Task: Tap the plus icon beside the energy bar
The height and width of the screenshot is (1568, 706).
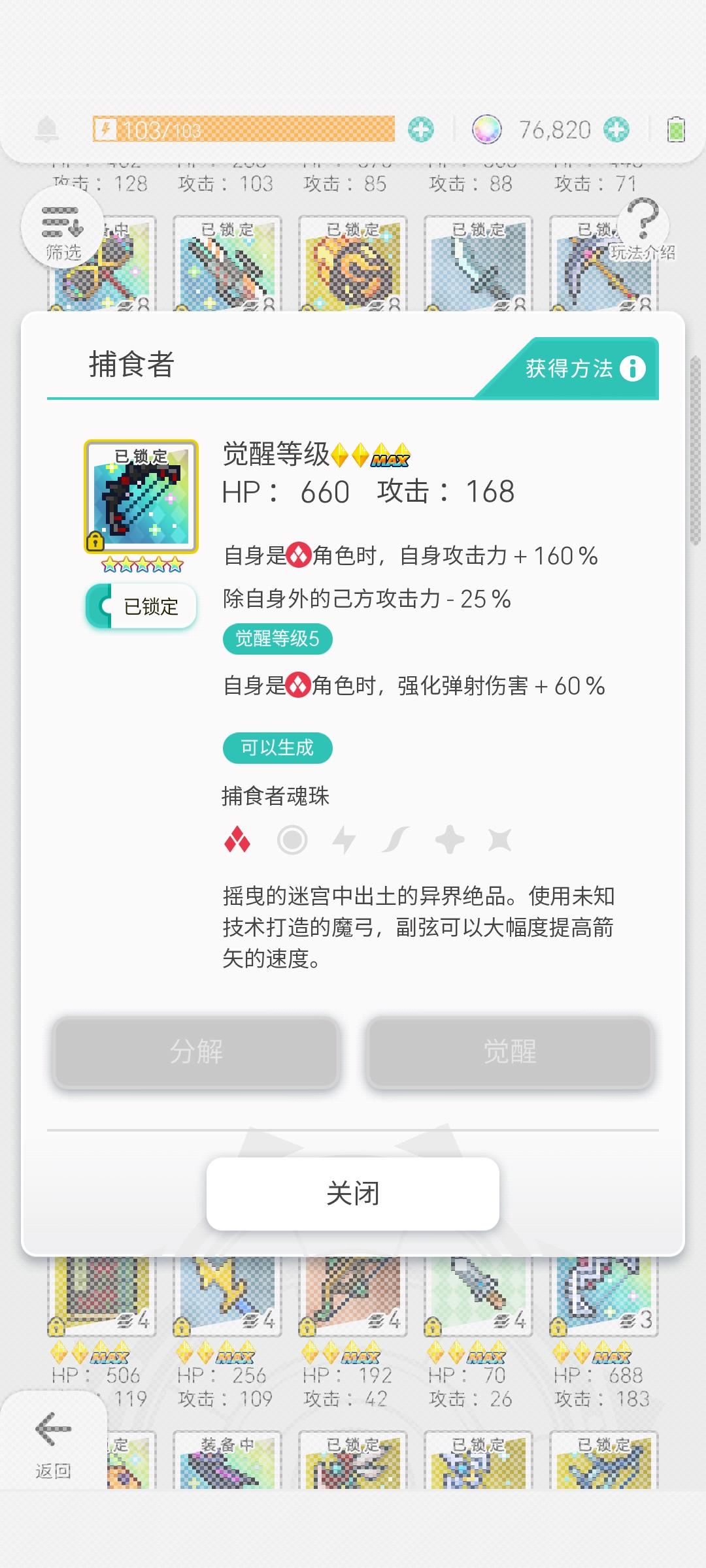Action: point(422,129)
